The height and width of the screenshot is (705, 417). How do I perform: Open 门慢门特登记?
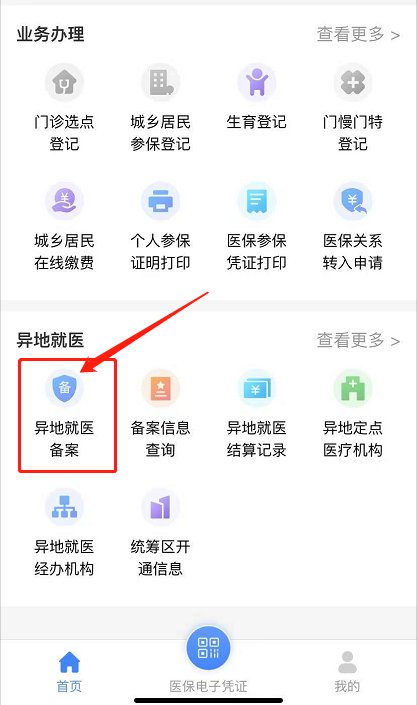coord(353,108)
